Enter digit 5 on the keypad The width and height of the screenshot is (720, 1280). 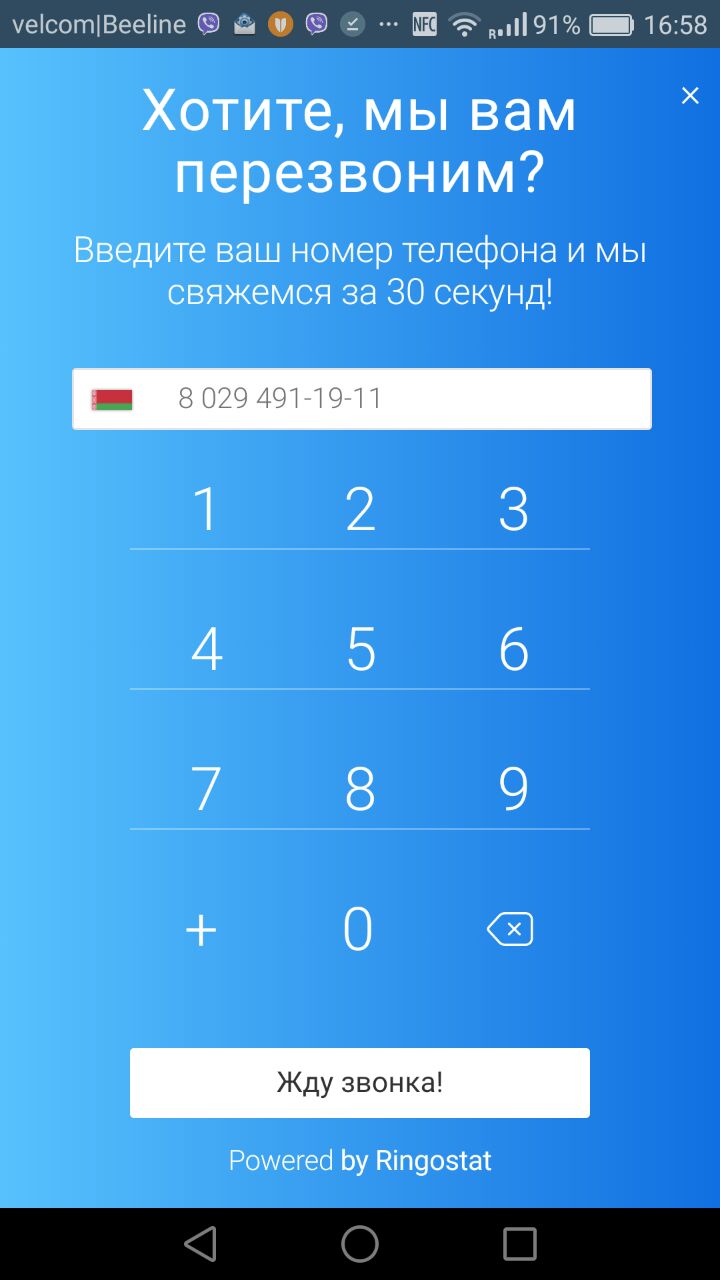coord(360,649)
